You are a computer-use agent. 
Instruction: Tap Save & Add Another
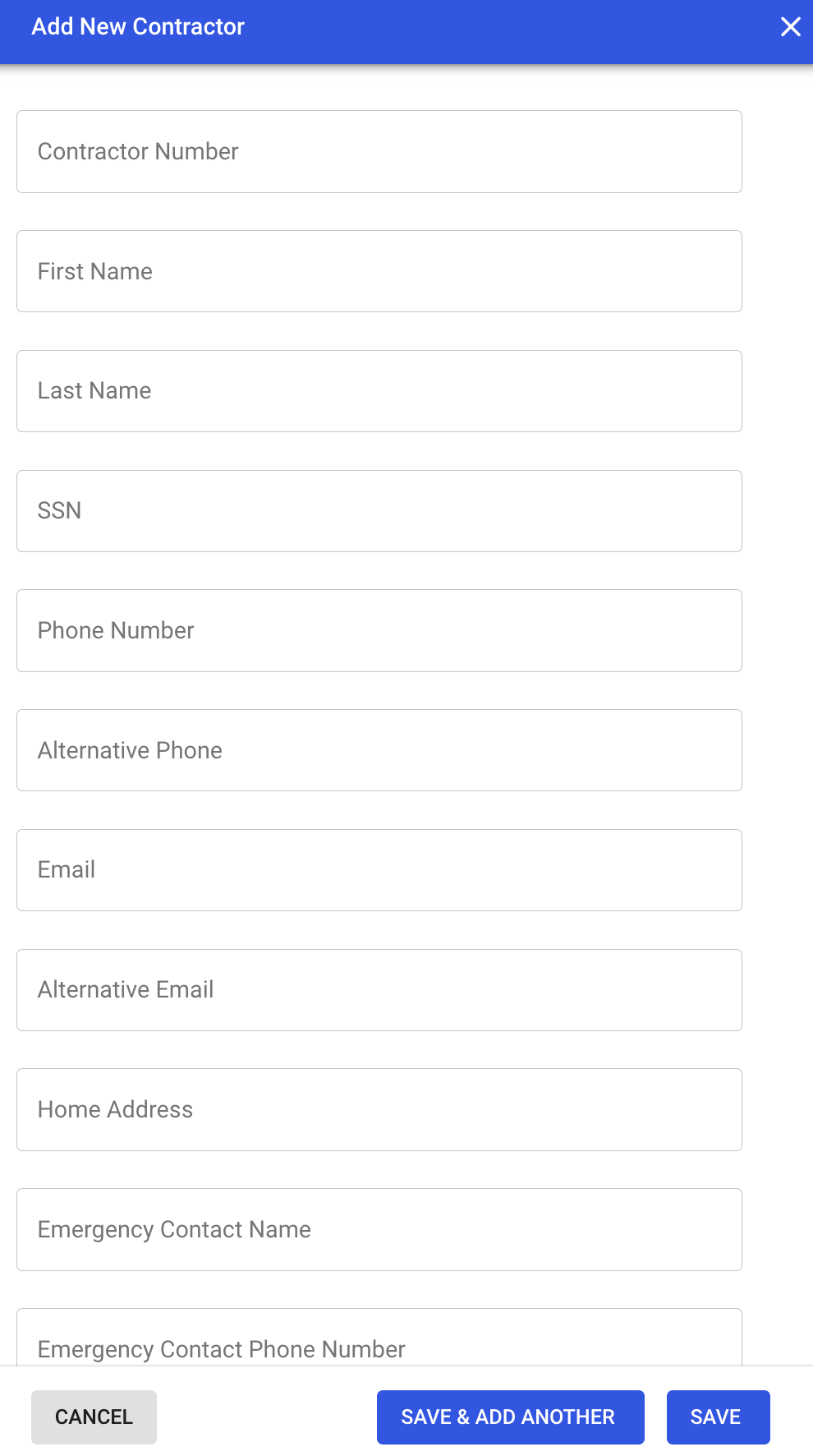pyautogui.click(x=510, y=1417)
